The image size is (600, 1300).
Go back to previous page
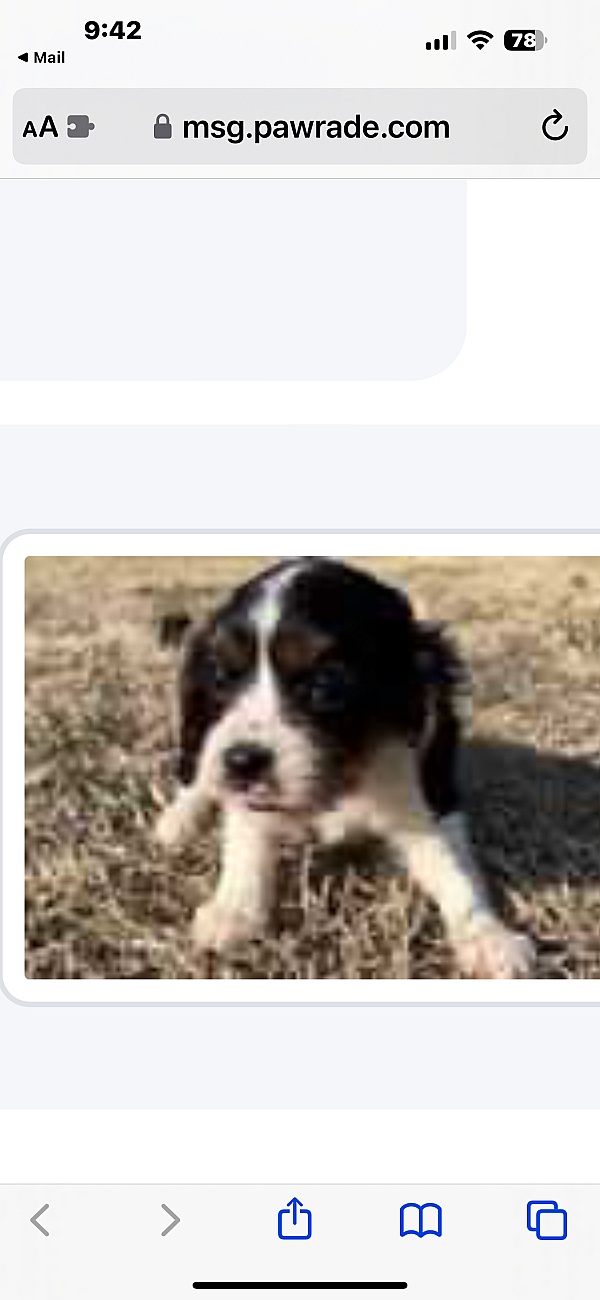[40, 1220]
